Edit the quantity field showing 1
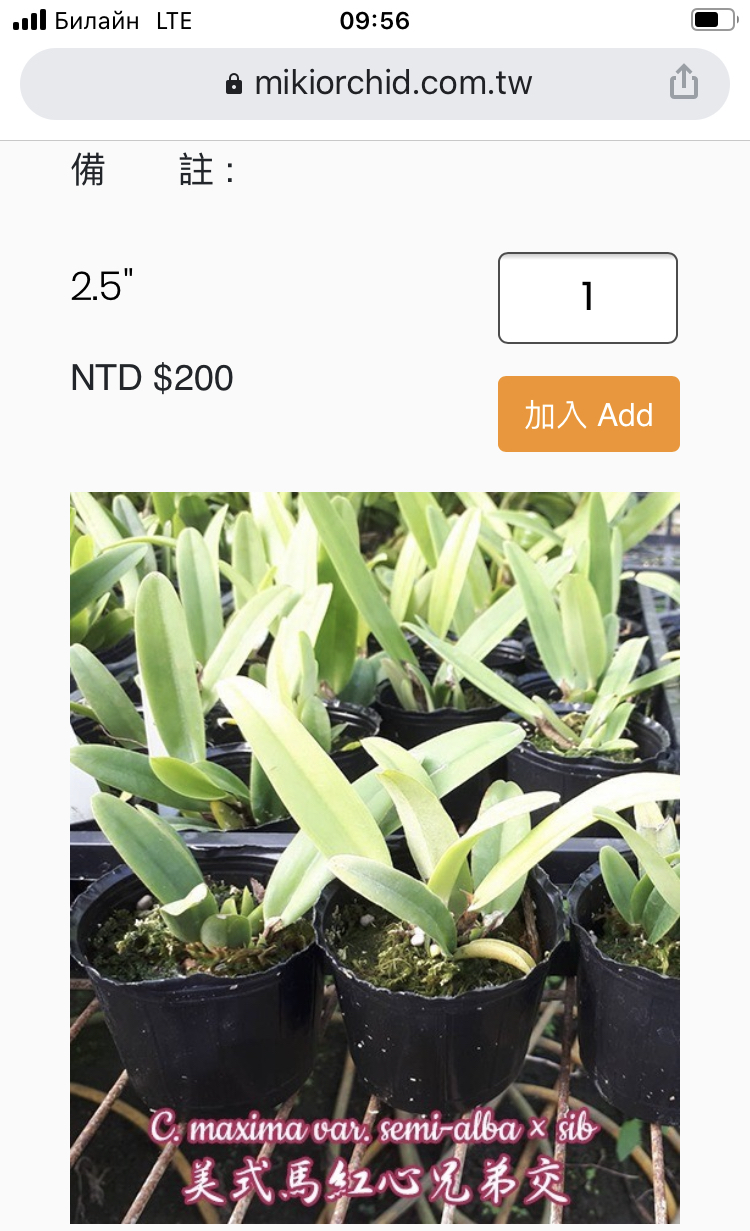Image resolution: width=750 pixels, height=1231 pixels. (588, 298)
